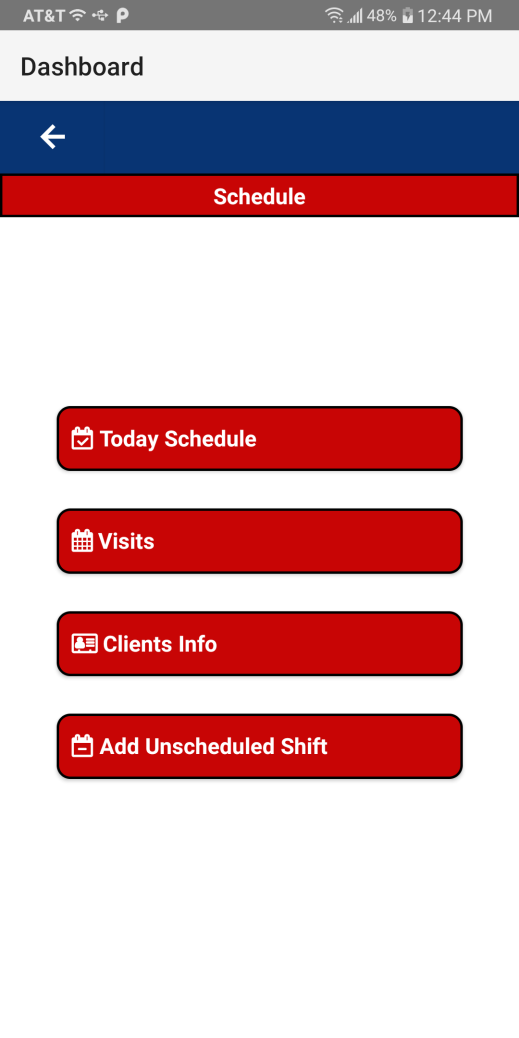View Clients Info

click(260, 644)
